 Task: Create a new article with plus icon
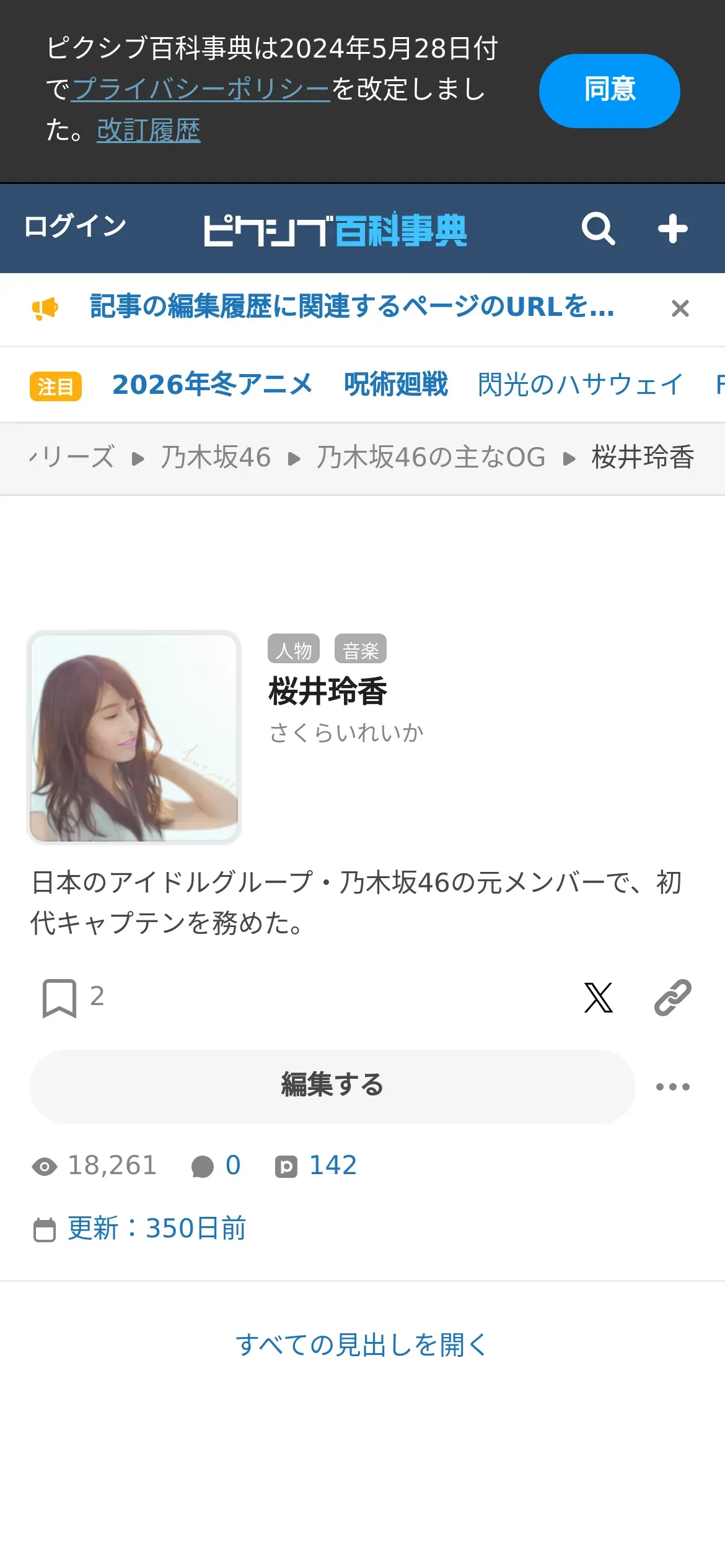(672, 229)
